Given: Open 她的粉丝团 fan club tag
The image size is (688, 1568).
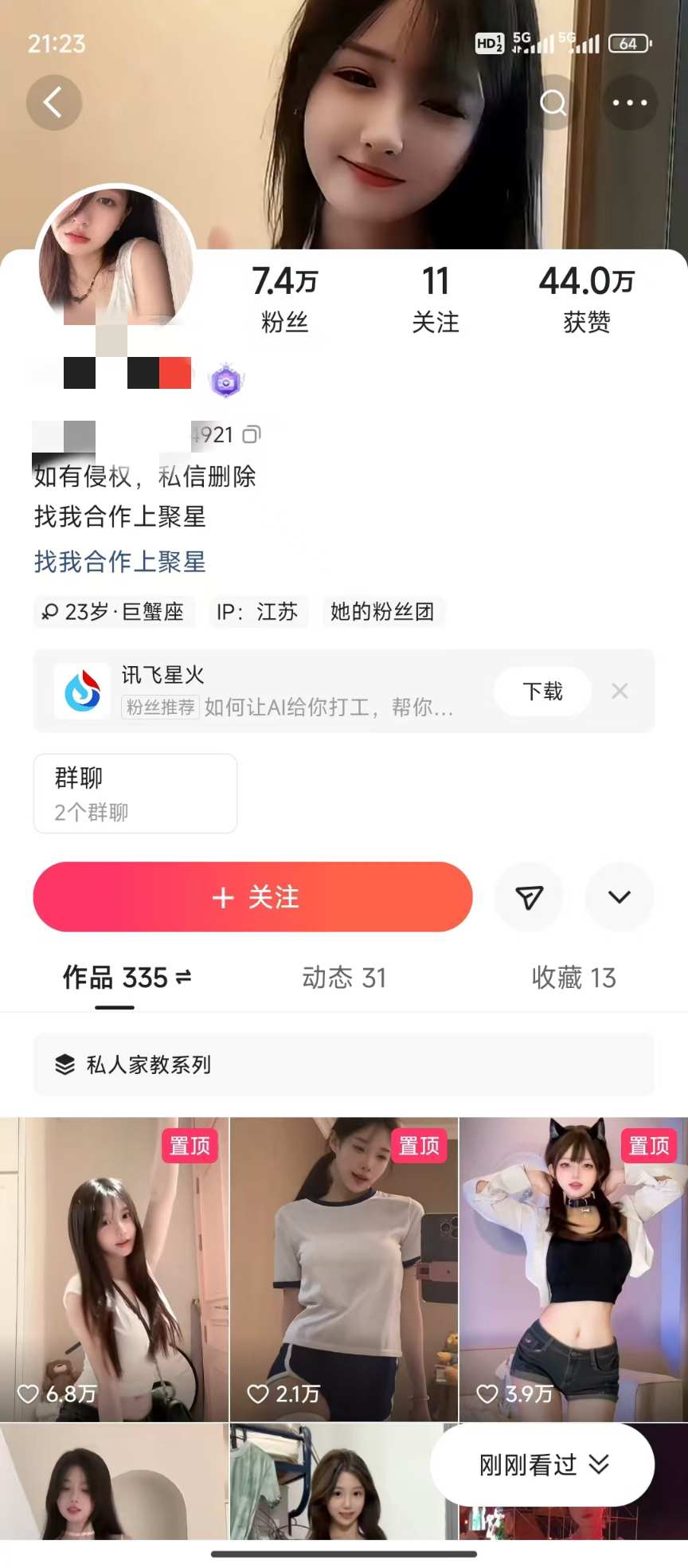Looking at the screenshot, I should coord(383,612).
